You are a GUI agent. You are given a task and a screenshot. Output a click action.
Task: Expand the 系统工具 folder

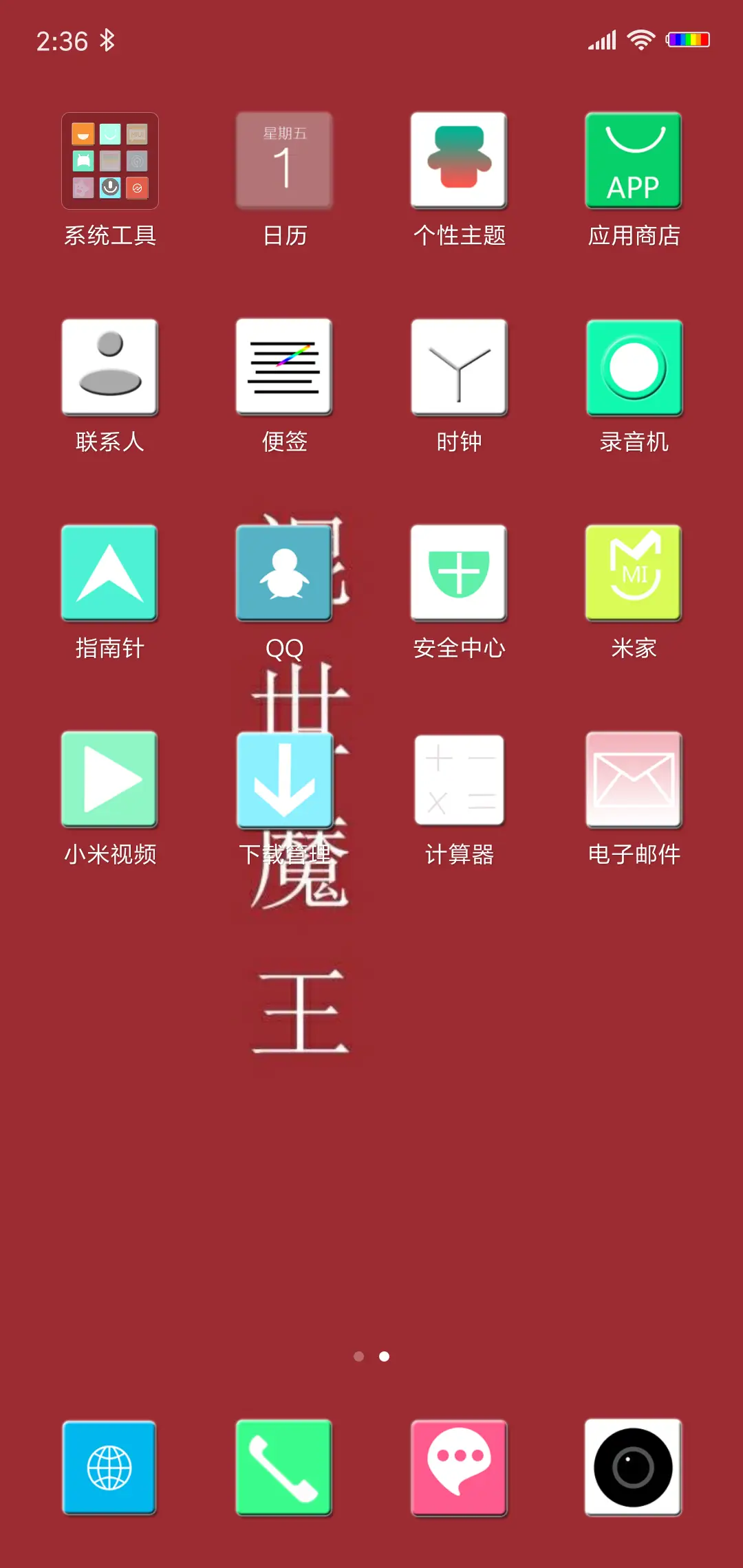click(109, 160)
